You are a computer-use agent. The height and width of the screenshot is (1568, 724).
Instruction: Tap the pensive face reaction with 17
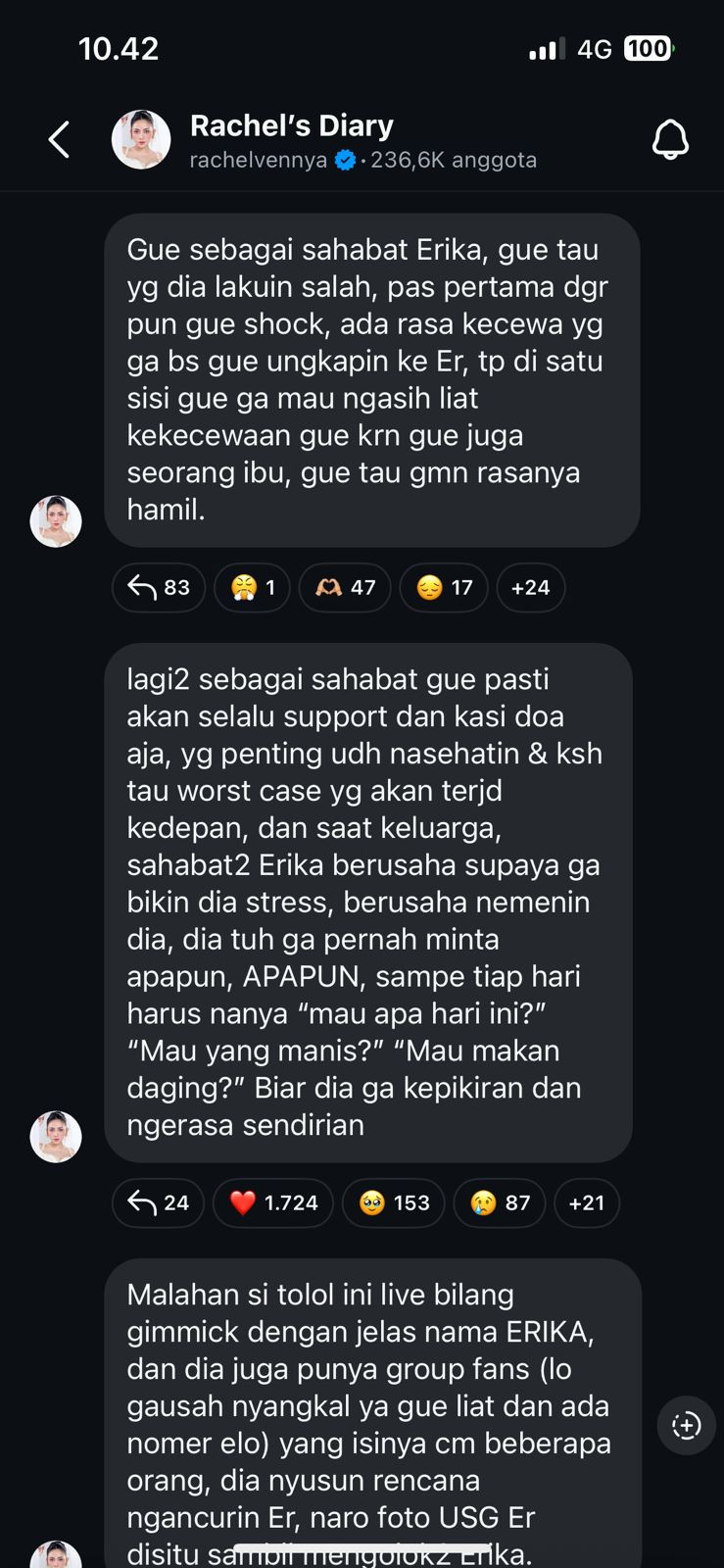point(444,587)
